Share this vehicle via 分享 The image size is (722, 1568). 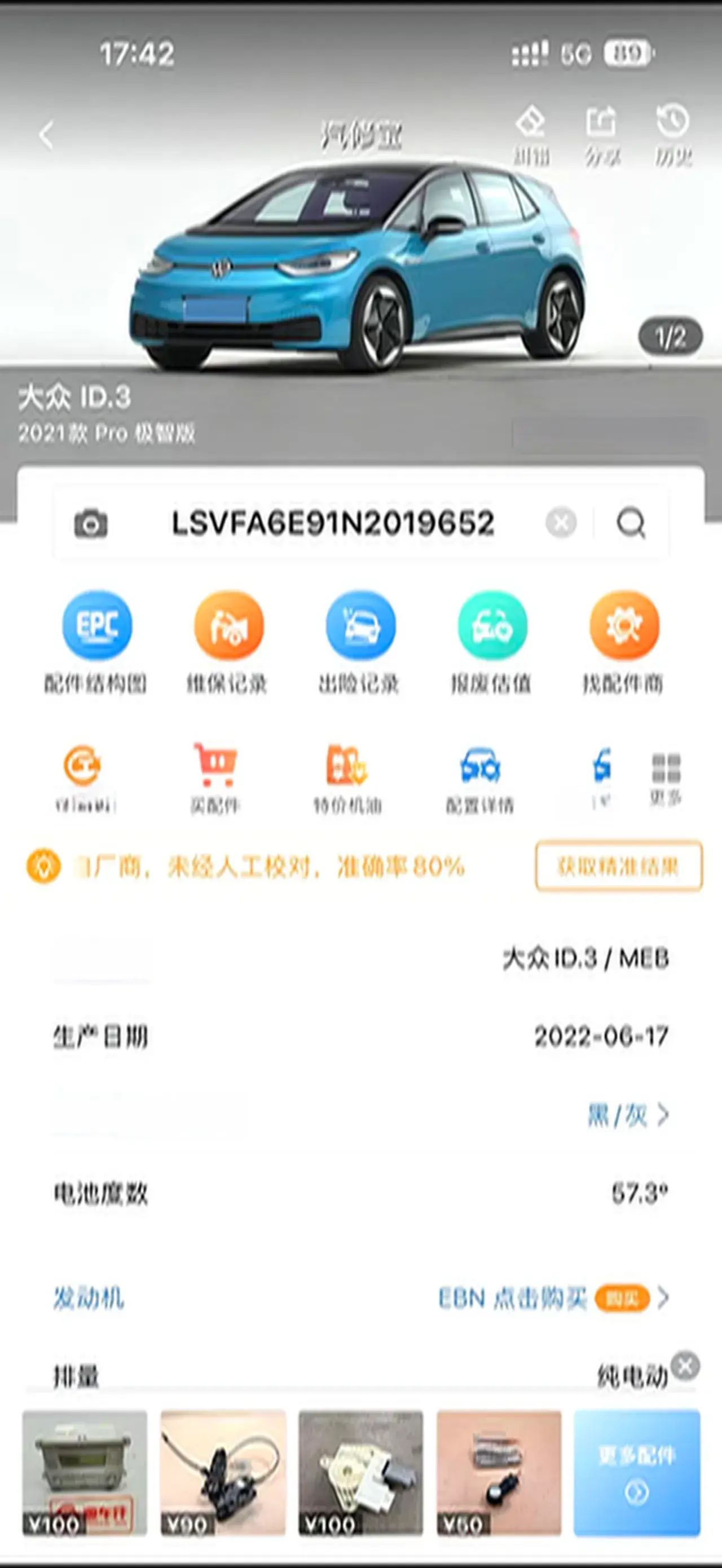pyautogui.click(x=601, y=135)
